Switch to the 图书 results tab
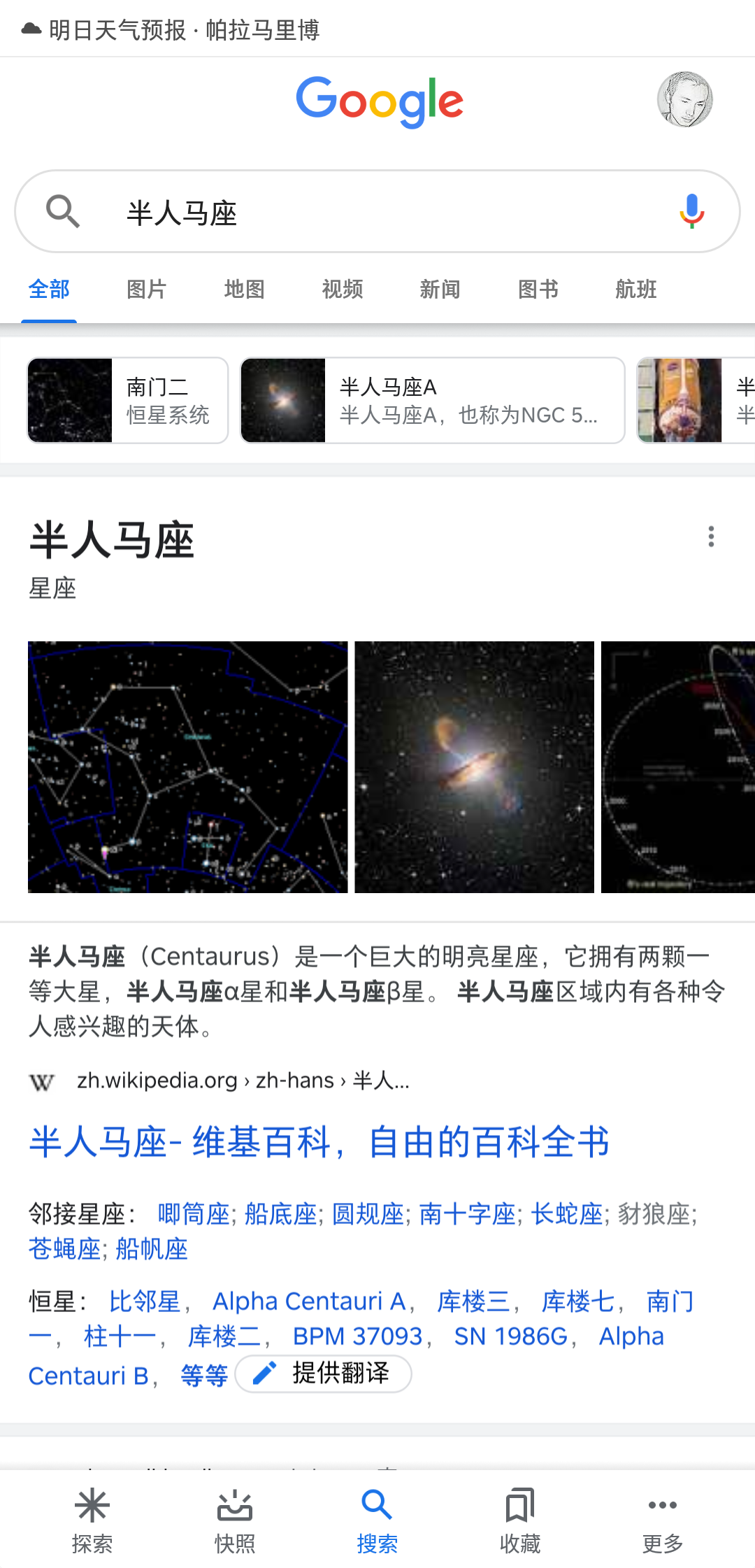This screenshot has height=1568, width=755. tap(538, 290)
